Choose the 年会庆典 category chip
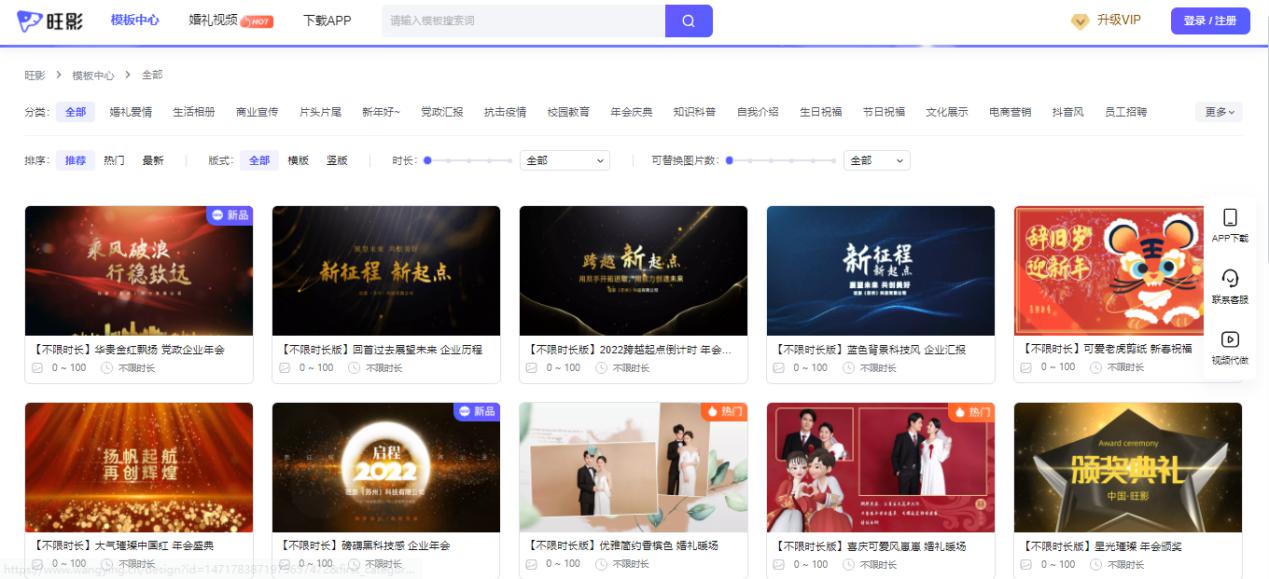The height and width of the screenshot is (579, 1269). coord(631,112)
